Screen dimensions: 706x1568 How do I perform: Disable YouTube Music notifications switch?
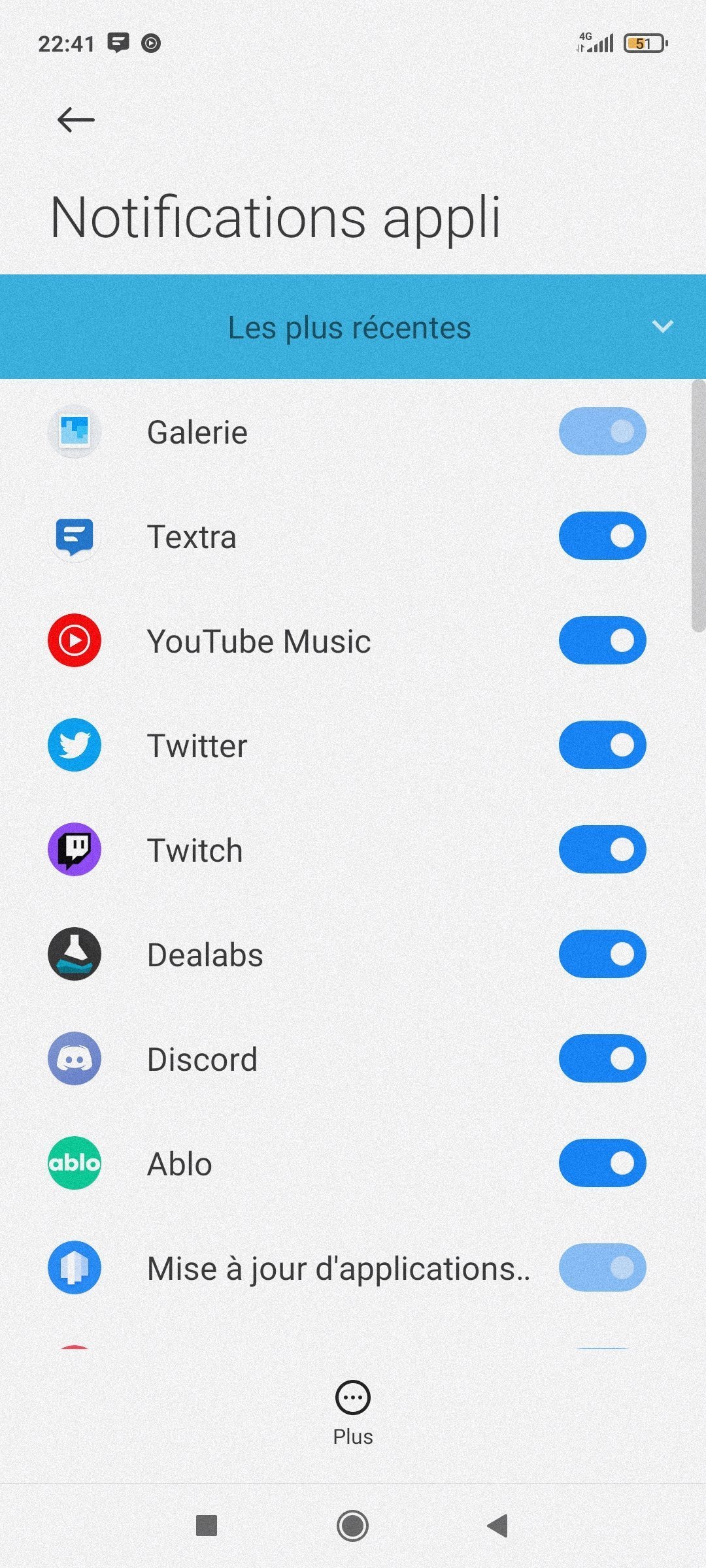[x=602, y=640]
